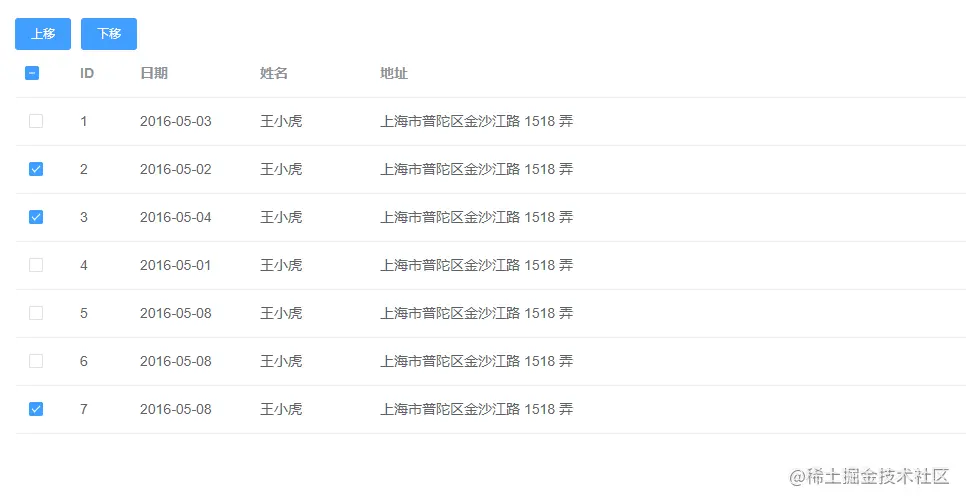The height and width of the screenshot is (503, 966).
Task: Tap the 下移 button
Action: [x=109, y=34]
